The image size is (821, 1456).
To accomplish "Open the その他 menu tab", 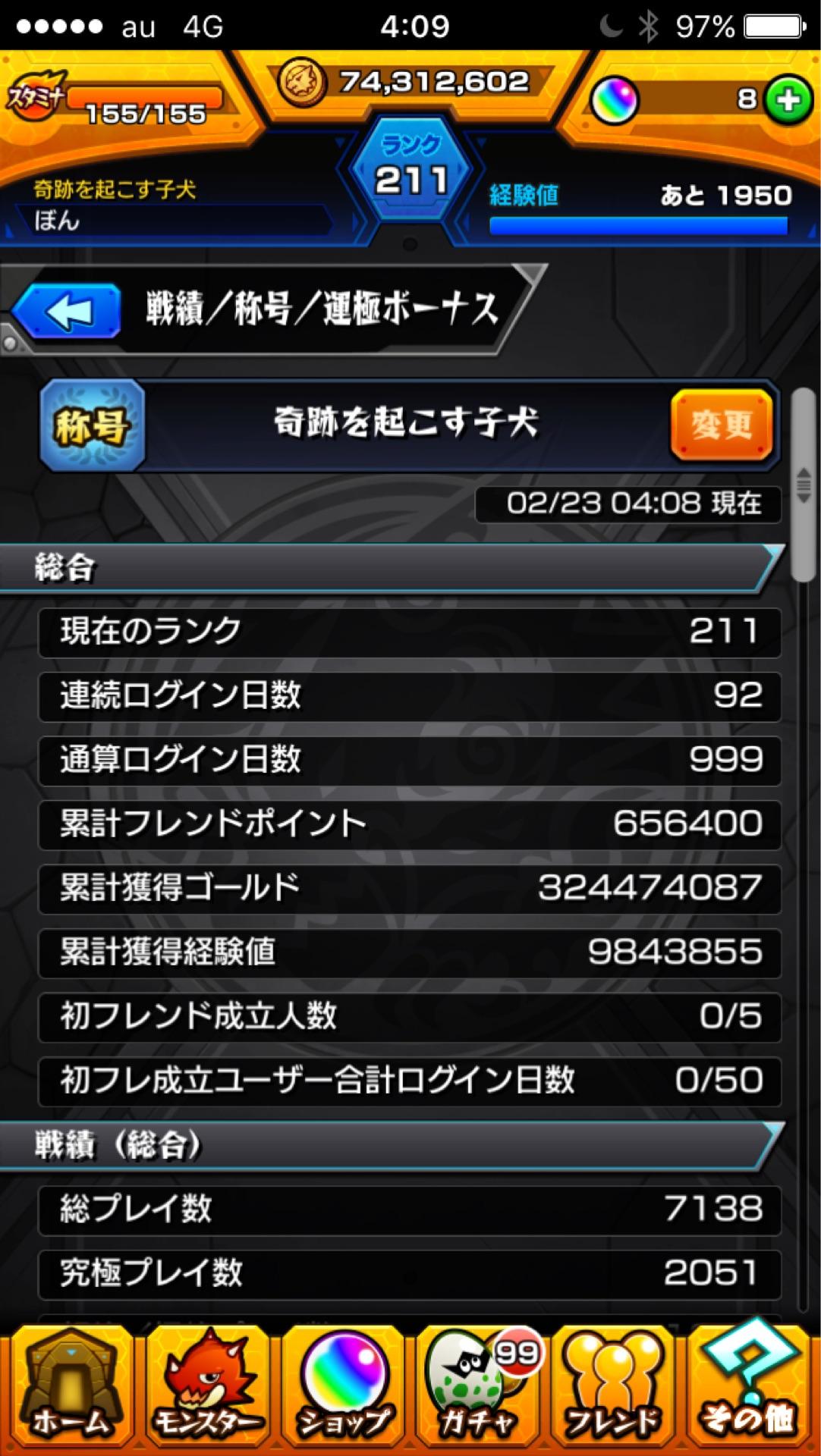I will (x=750, y=1387).
